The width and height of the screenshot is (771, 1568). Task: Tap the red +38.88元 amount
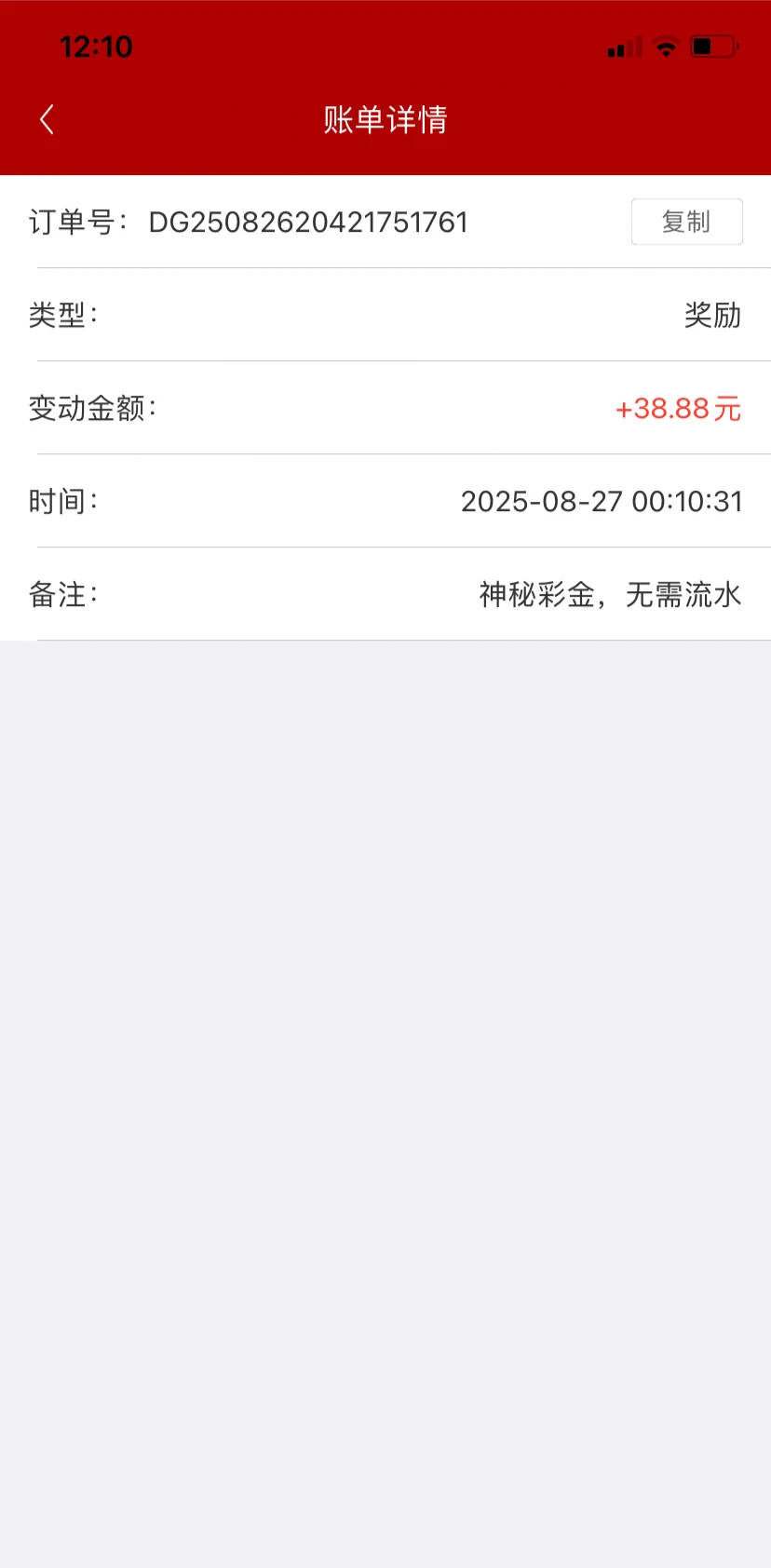pos(678,408)
